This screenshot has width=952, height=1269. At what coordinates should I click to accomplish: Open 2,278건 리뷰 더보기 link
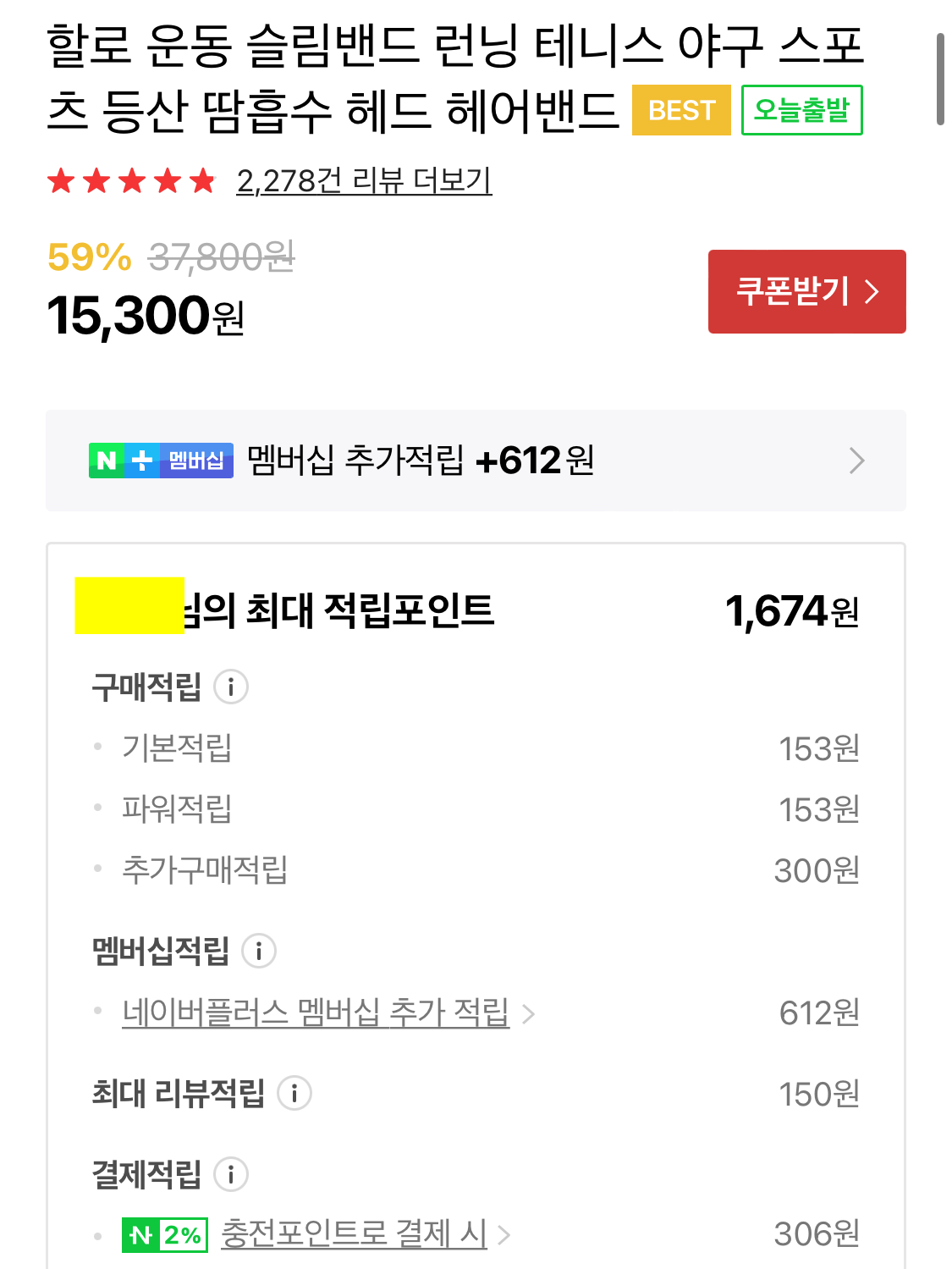[365, 180]
